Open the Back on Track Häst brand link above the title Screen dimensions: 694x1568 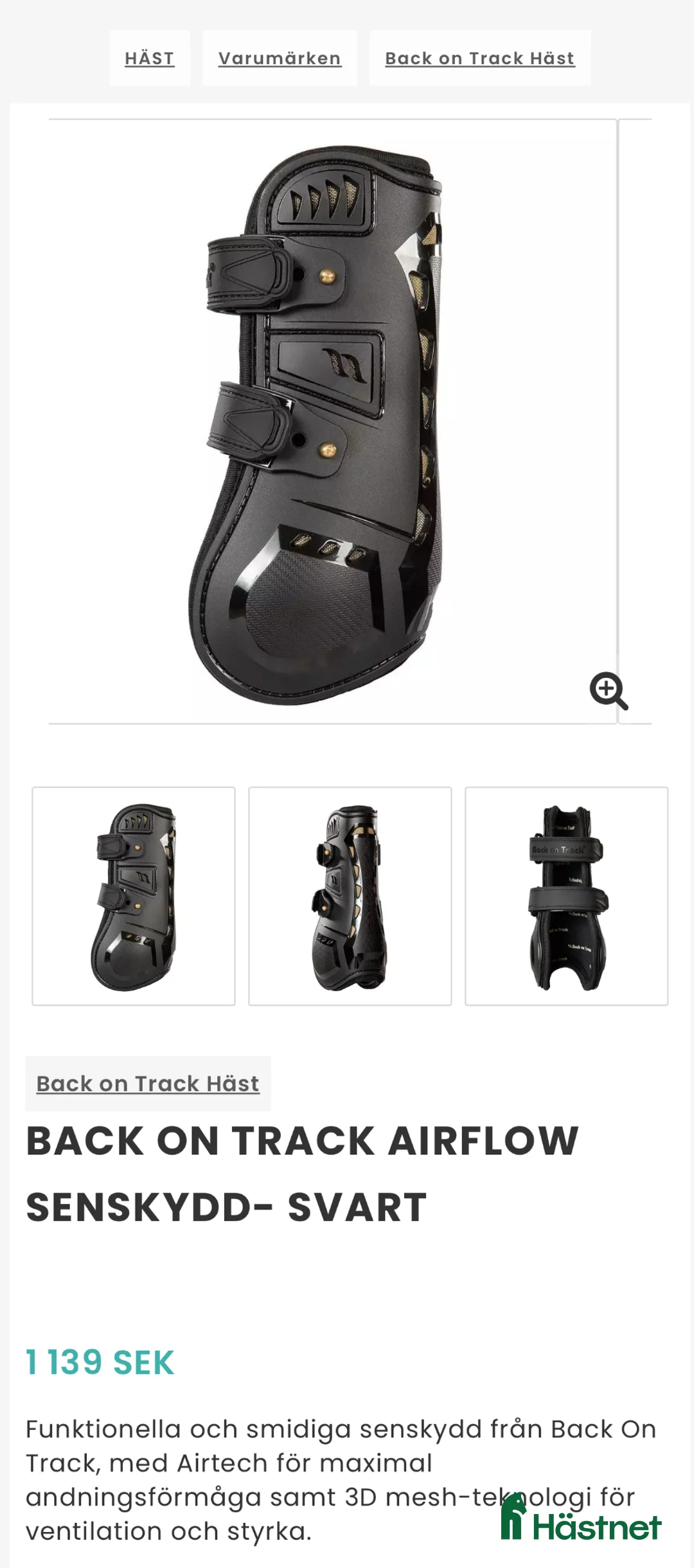[148, 1083]
